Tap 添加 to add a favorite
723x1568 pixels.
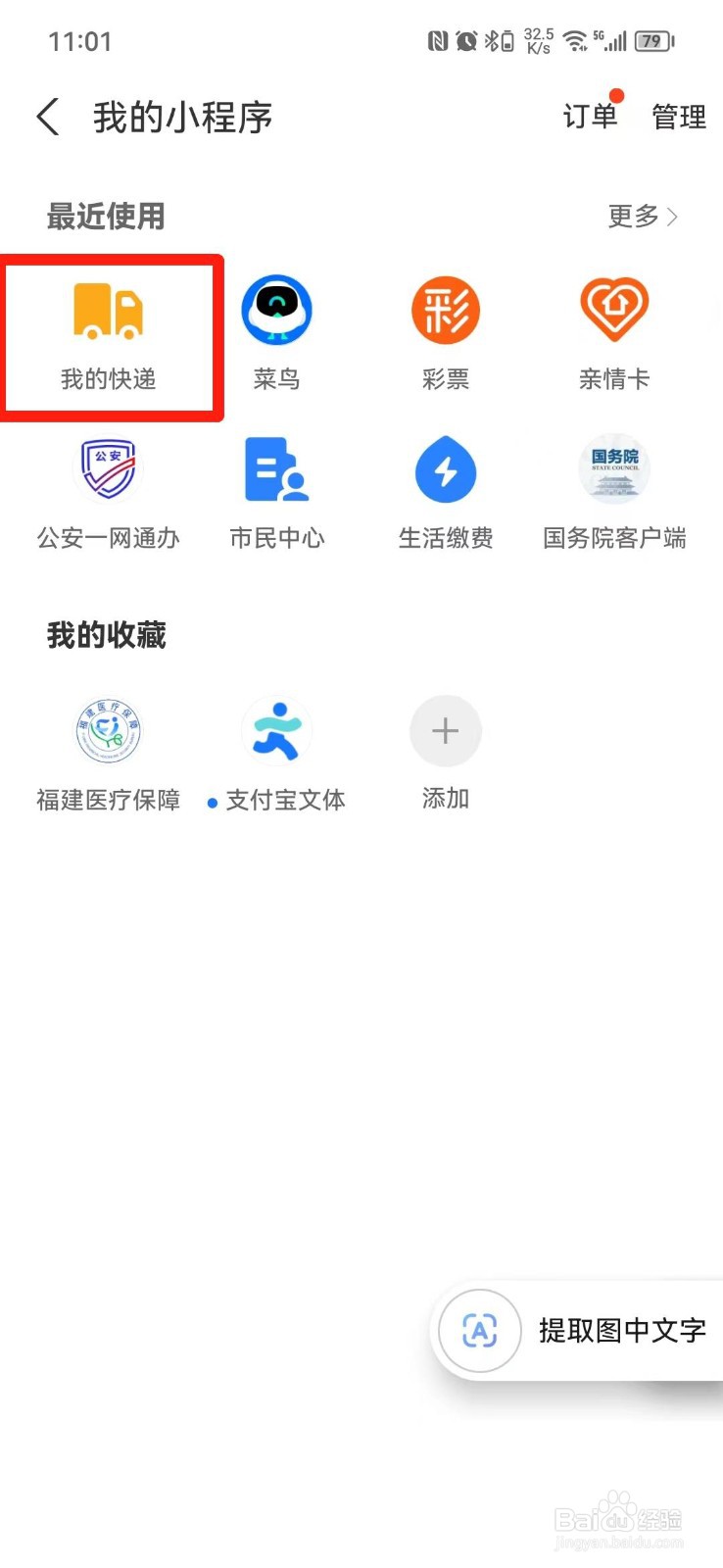(x=446, y=754)
